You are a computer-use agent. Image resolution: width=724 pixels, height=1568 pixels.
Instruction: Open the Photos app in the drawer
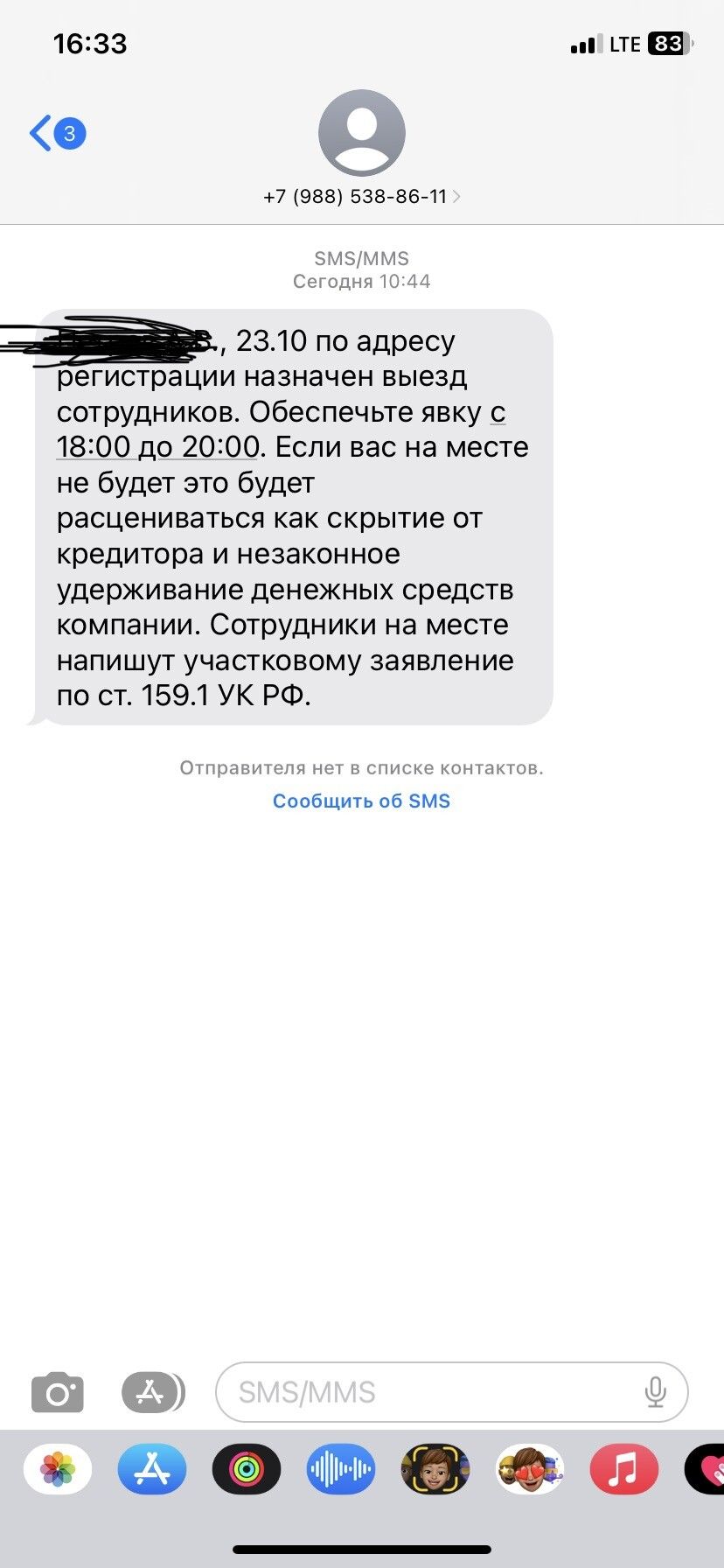click(58, 1469)
